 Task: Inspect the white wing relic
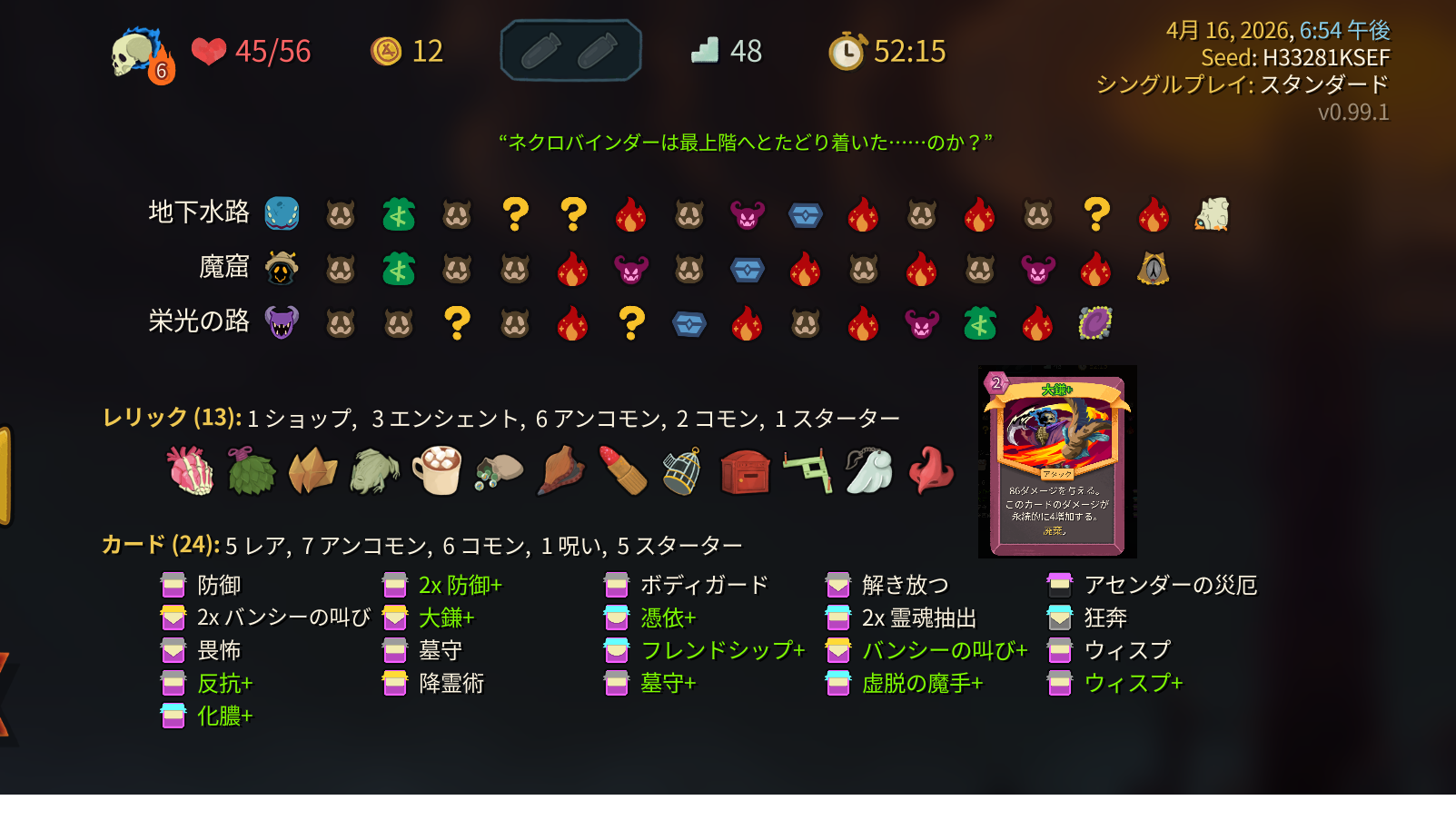tap(869, 470)
